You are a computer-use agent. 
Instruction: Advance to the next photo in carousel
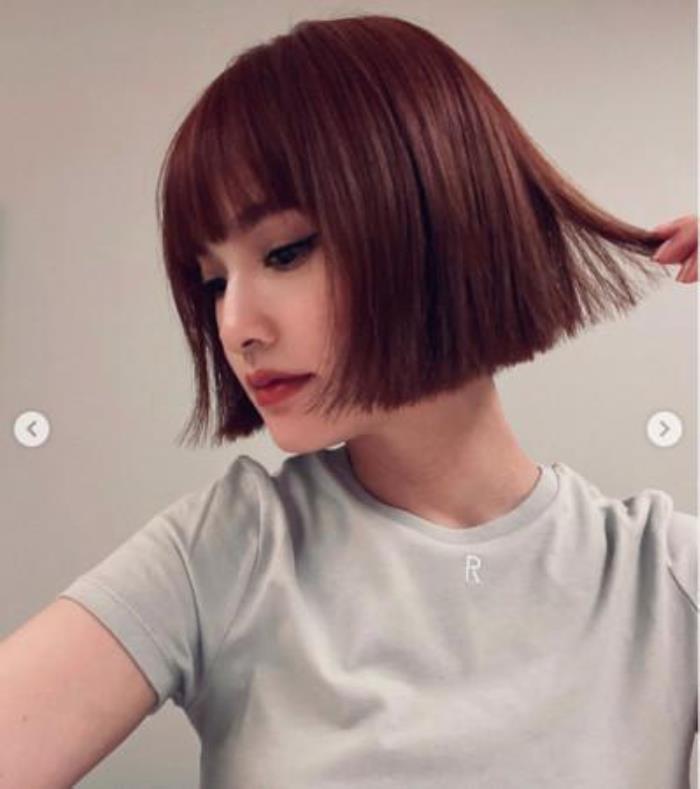pyautogui.click(x=664, y=429)
